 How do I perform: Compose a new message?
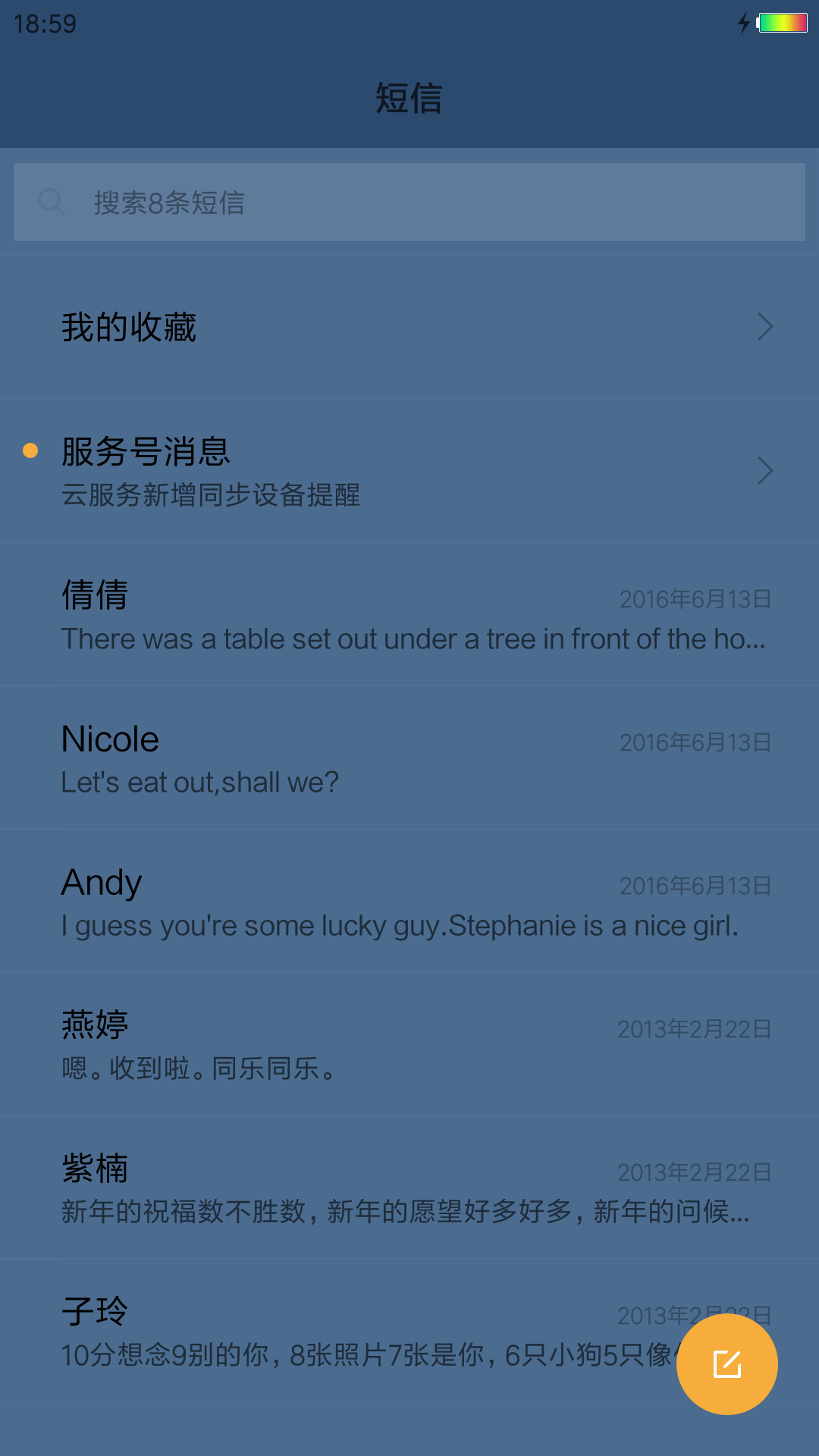(727, 1364)
